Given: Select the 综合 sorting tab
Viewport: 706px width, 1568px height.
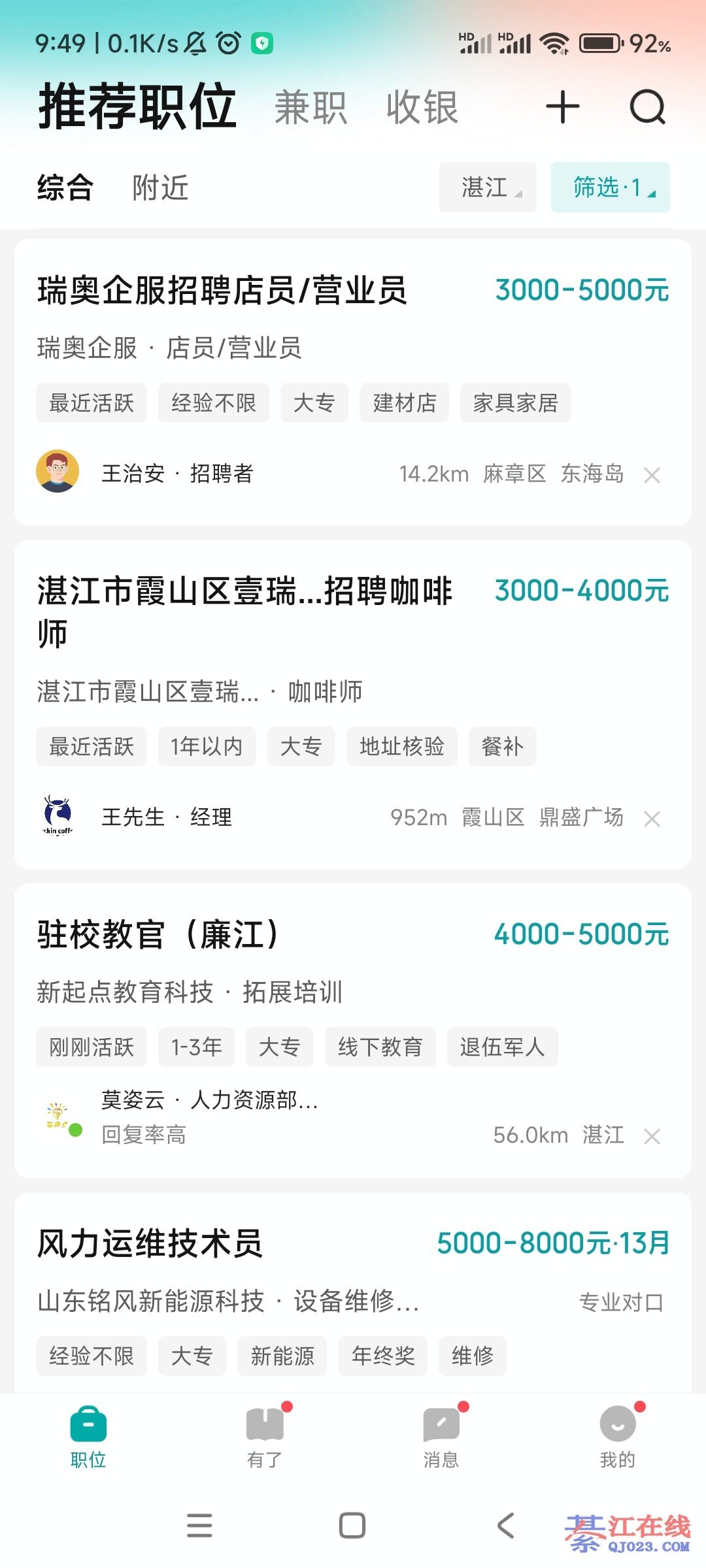Looking at the screenshot, I should [x=65, y=188].
